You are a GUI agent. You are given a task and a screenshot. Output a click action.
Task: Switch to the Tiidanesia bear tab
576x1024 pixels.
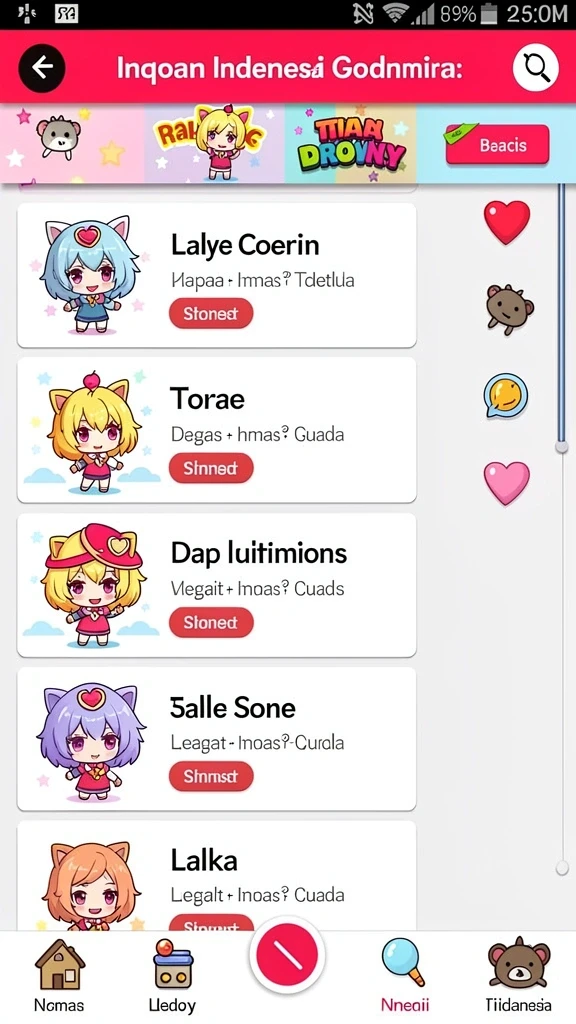pos(519,976)
